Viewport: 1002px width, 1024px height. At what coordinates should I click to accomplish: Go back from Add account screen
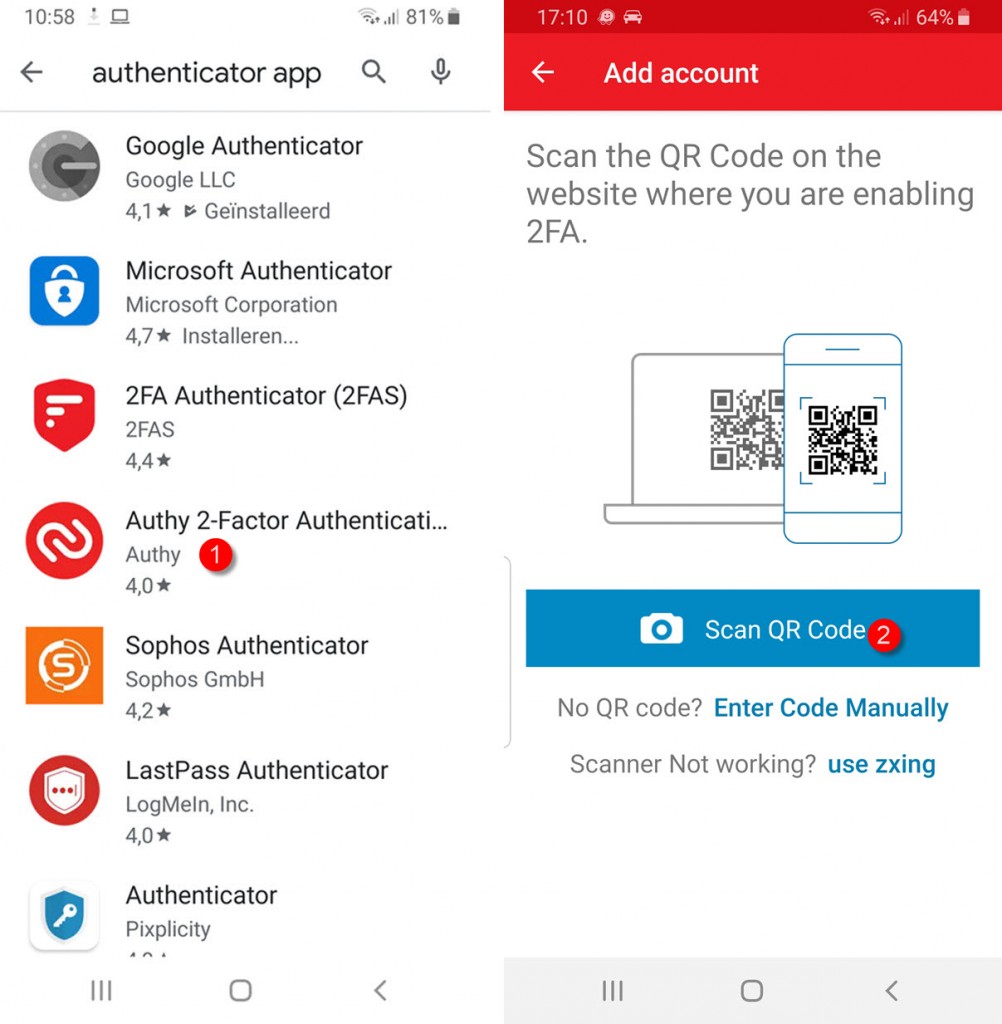[543, 72]
